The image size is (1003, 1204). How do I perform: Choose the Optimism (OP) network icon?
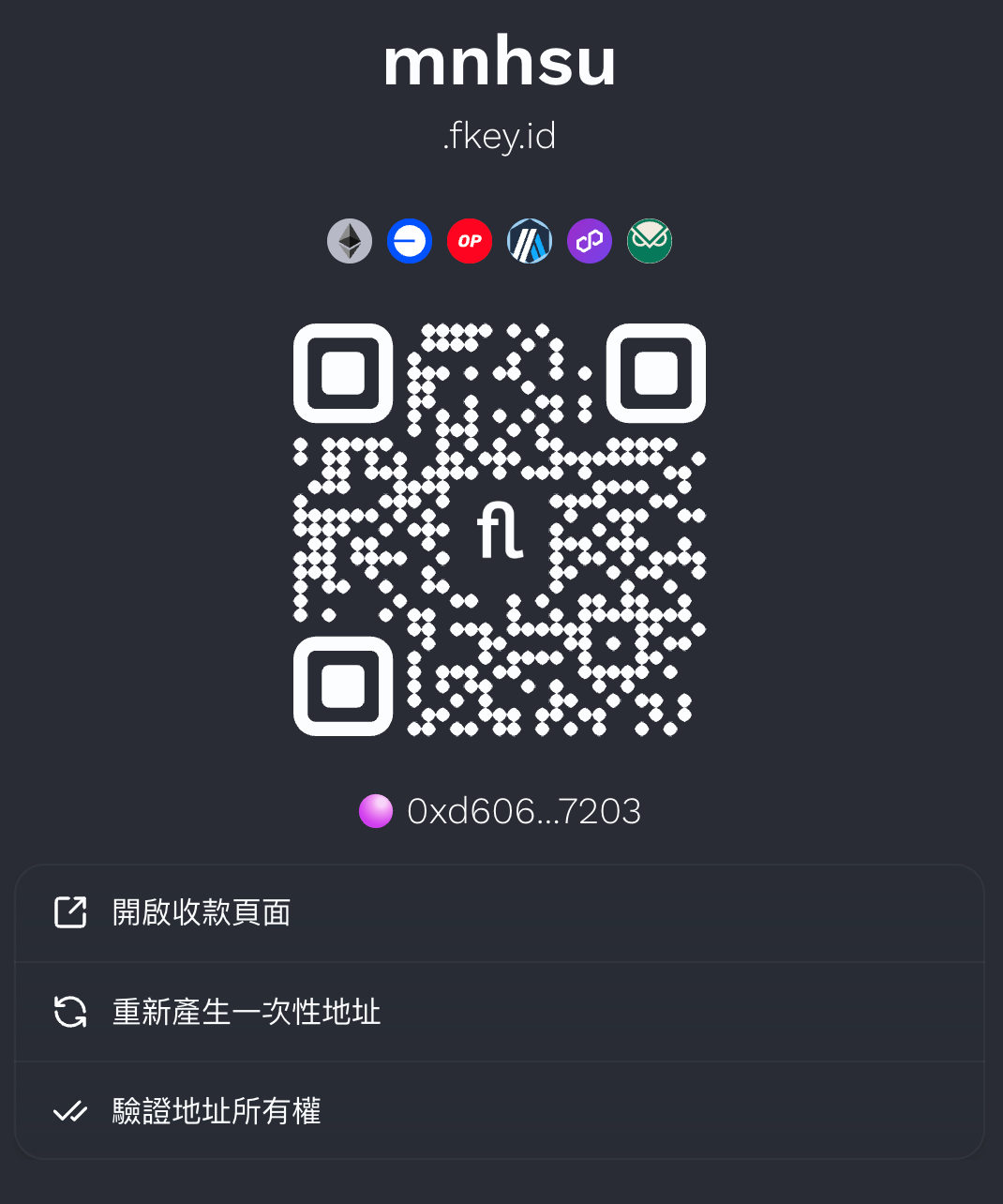(470, 241)
